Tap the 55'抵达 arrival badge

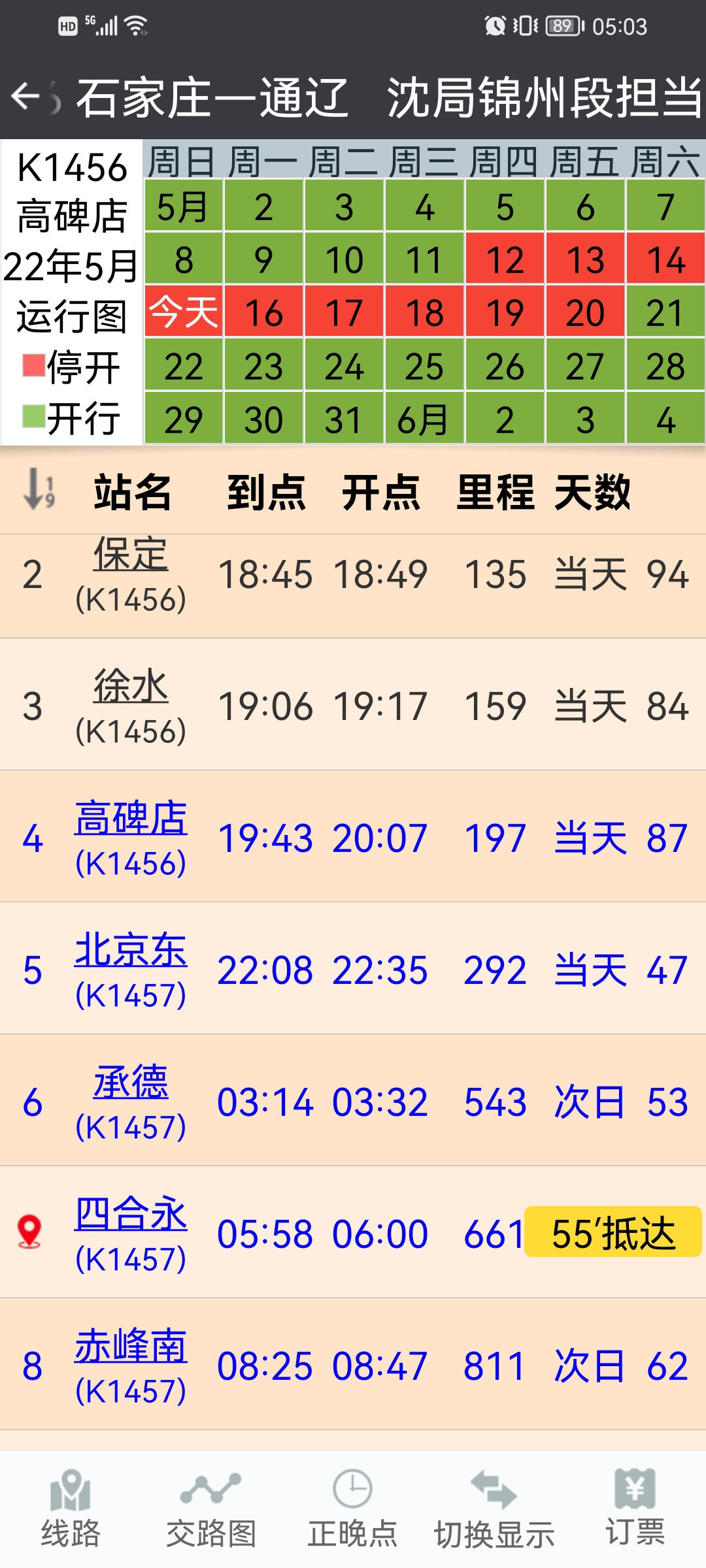[613, 1232]
